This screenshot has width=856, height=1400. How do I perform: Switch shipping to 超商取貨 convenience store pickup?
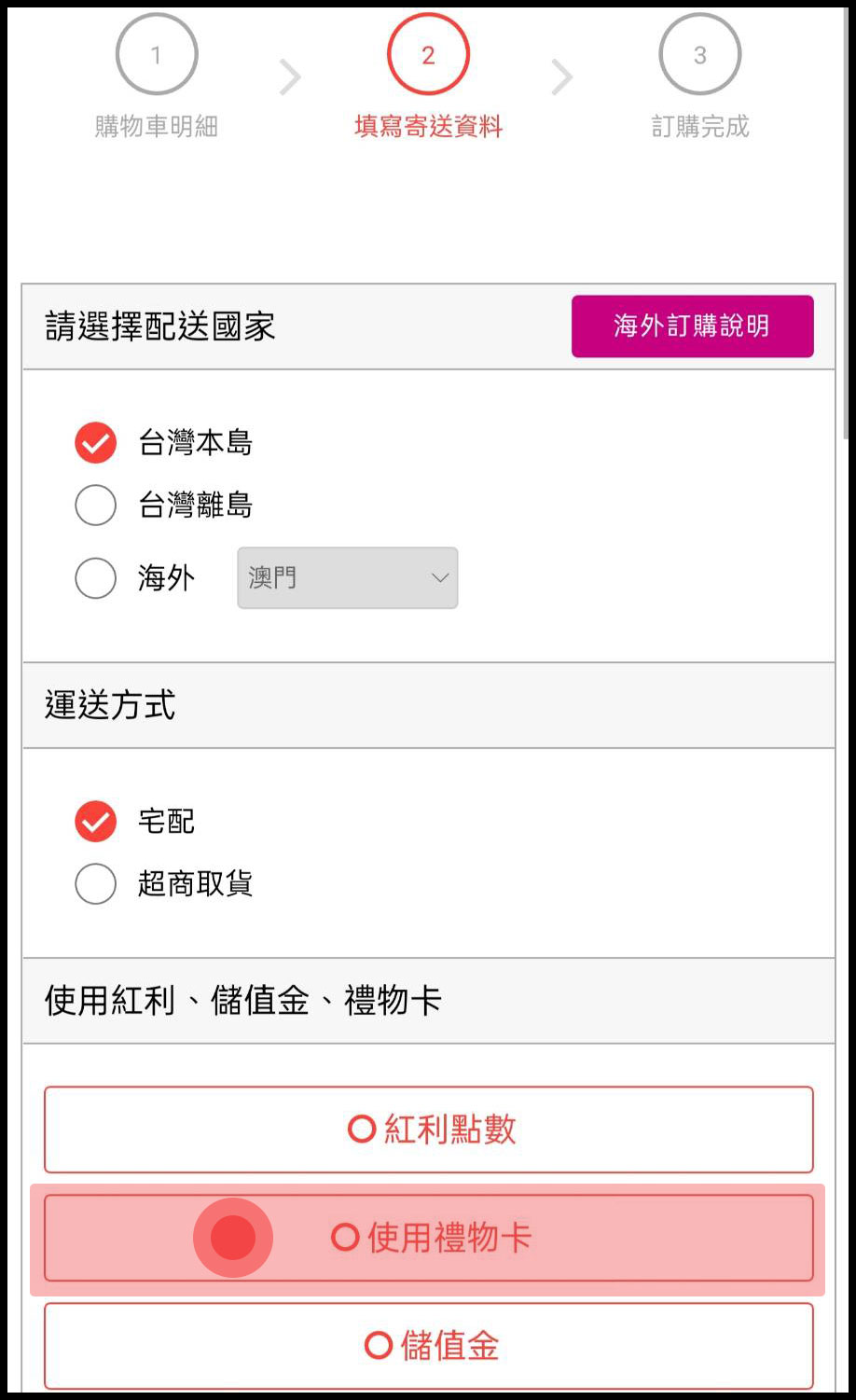[x=94, y=883]
